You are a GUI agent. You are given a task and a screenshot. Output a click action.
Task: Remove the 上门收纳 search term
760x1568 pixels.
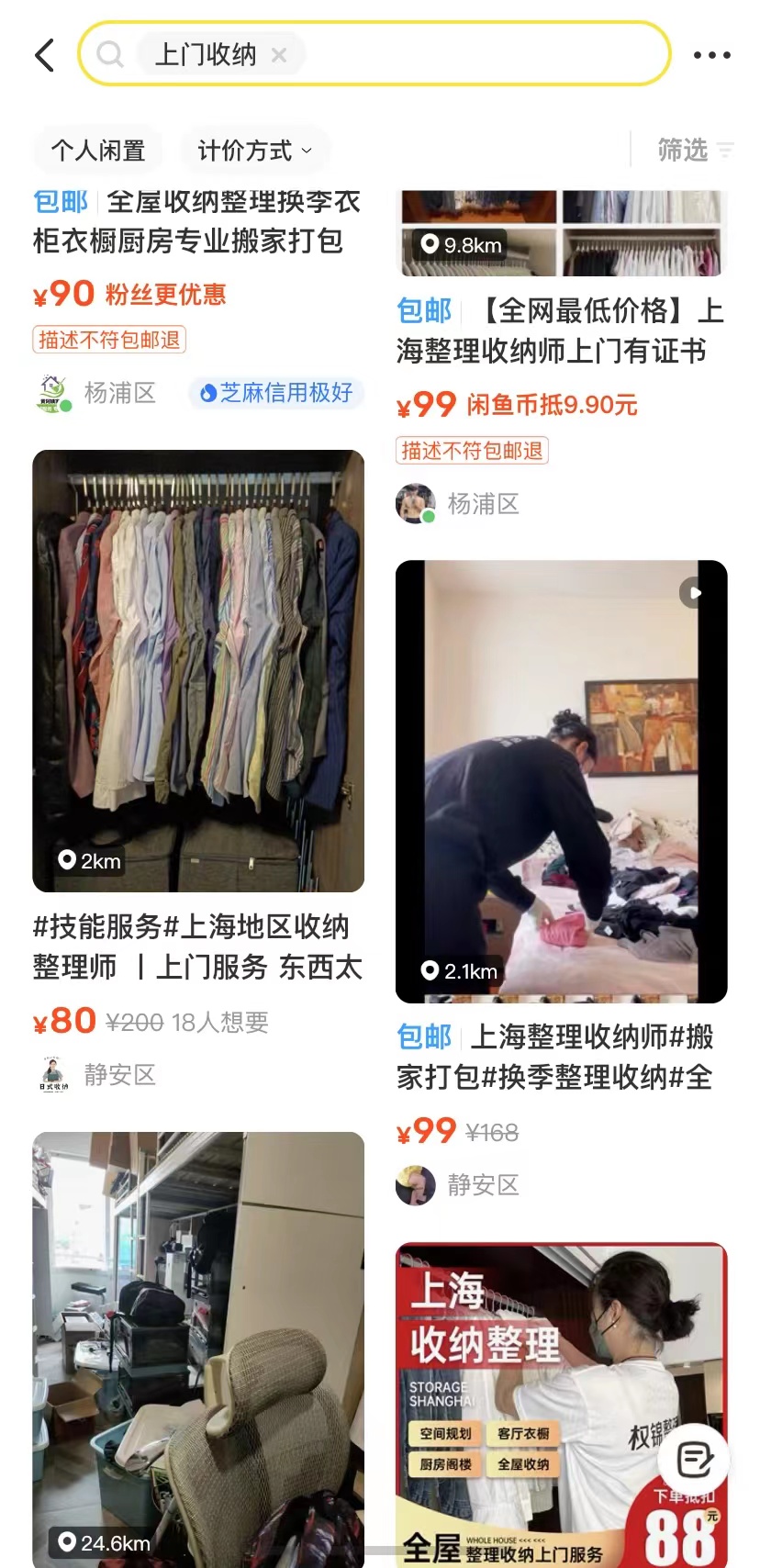point(279,55)
